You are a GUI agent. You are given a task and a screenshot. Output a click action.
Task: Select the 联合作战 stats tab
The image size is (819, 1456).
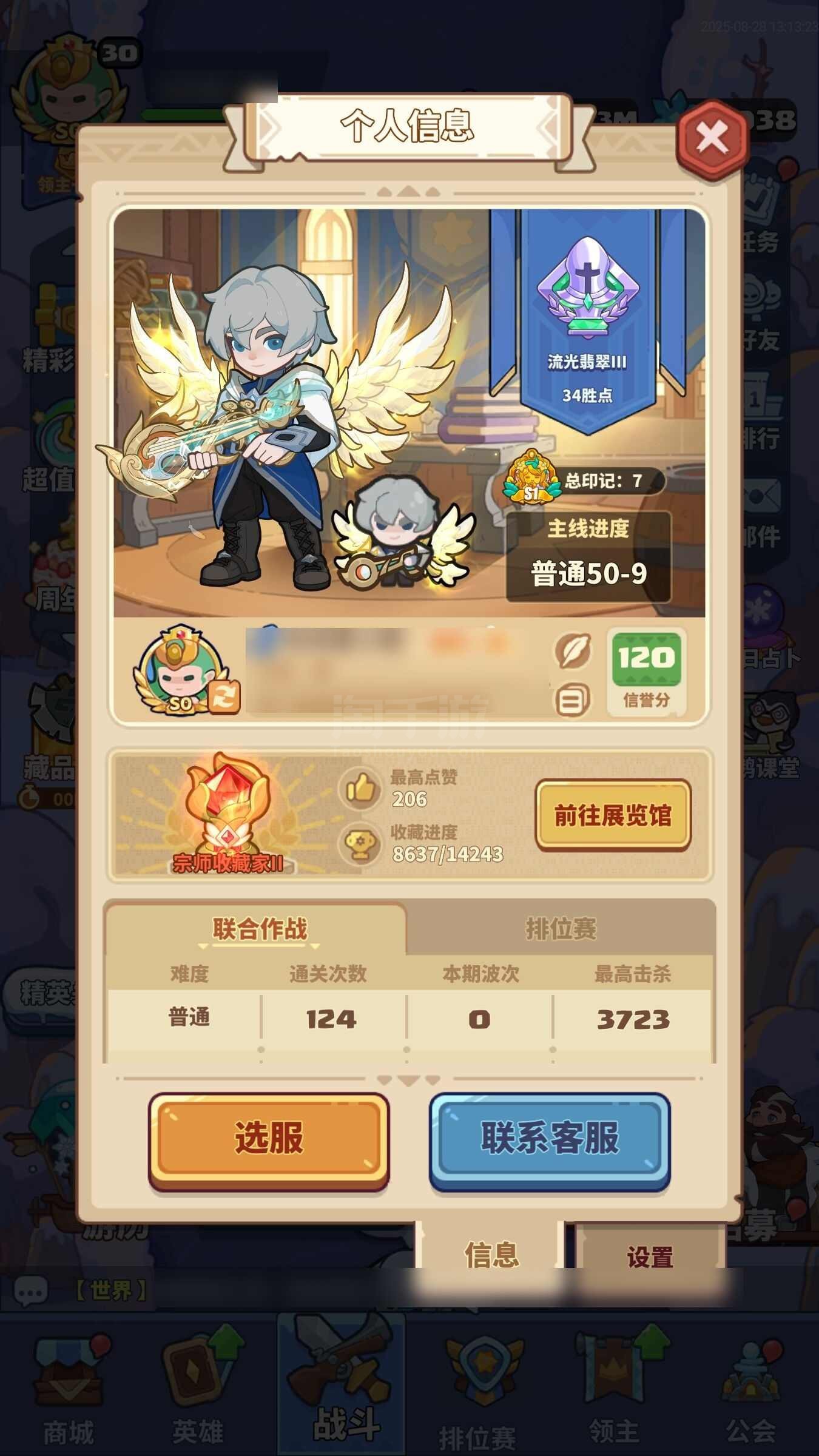(x=259, y=929)
